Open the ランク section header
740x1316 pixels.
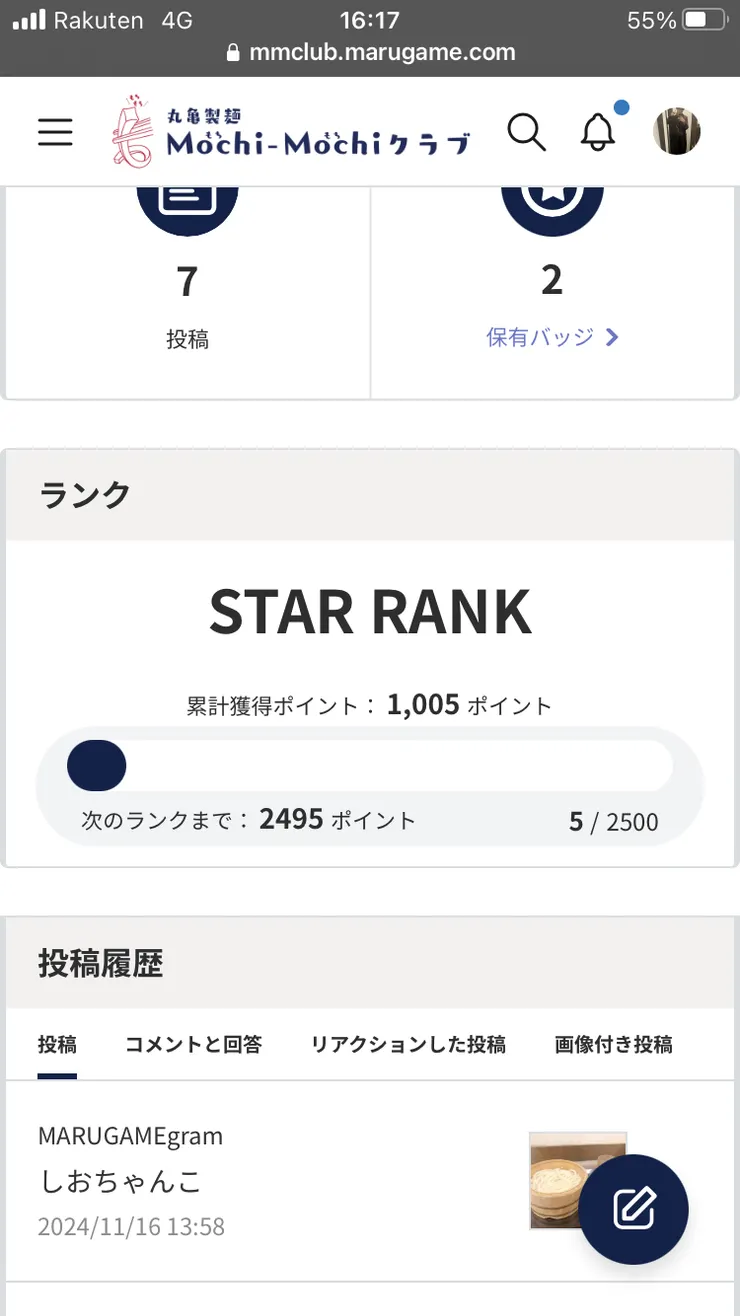click(84, 493)
